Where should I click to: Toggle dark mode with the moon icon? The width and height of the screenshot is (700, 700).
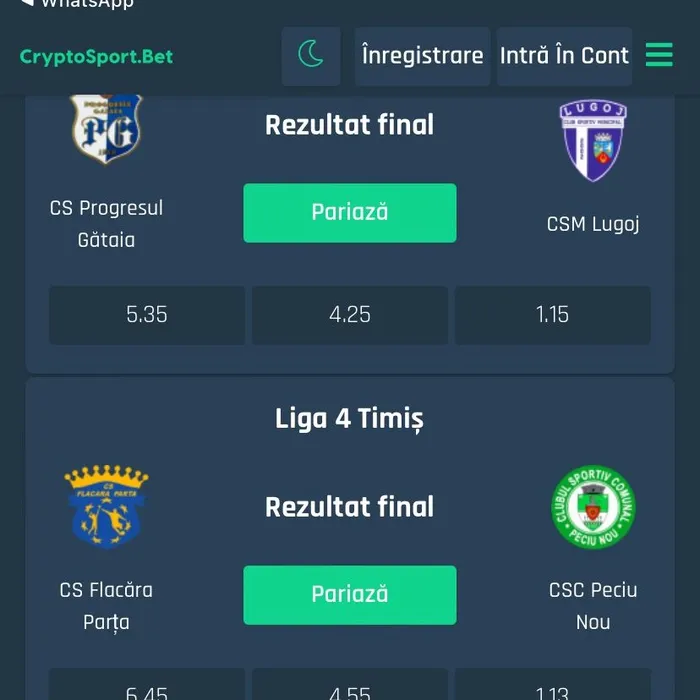(x=311, y=56)
